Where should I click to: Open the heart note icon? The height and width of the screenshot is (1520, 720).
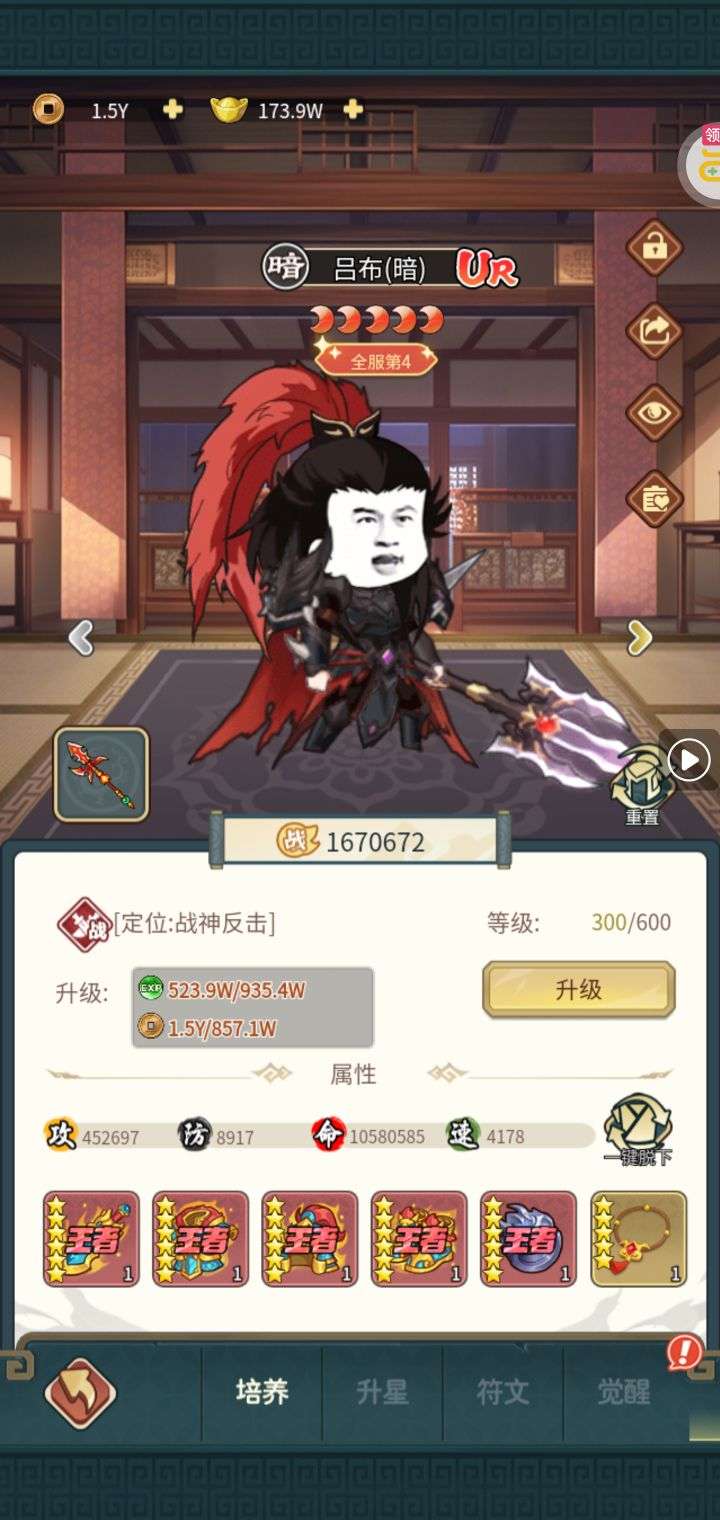point(654,498)
